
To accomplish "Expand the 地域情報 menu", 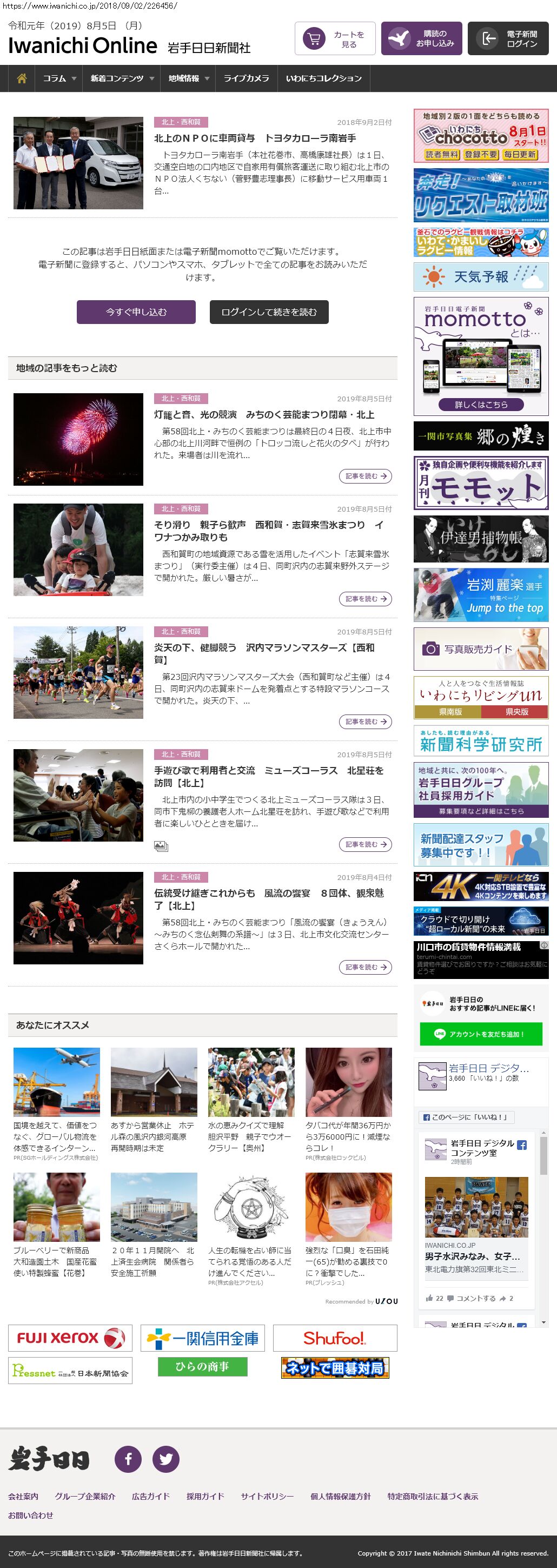I will 188,78.
